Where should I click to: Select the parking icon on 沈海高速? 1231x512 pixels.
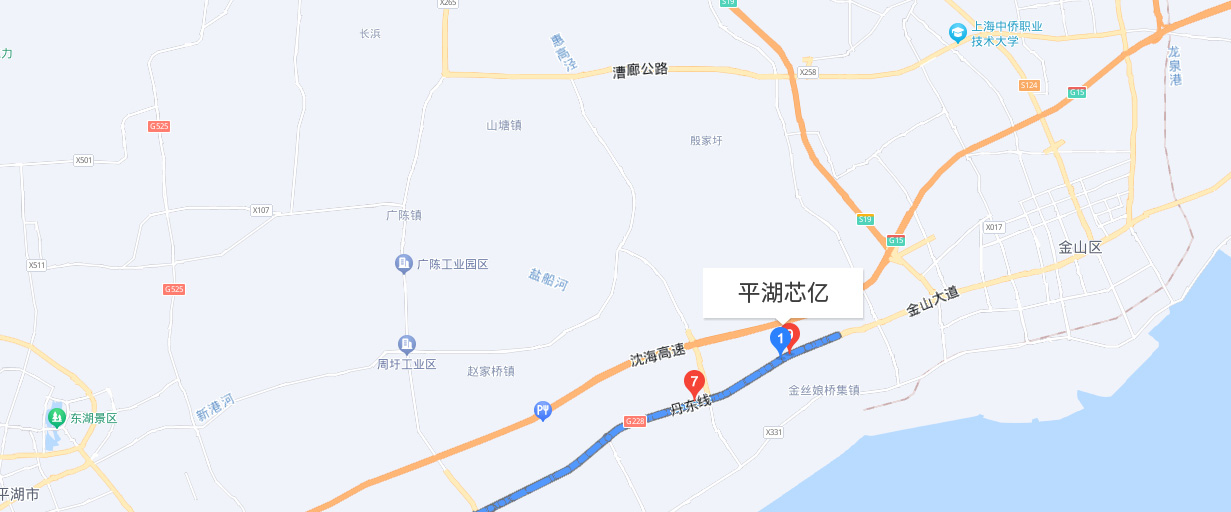(543, 409)
